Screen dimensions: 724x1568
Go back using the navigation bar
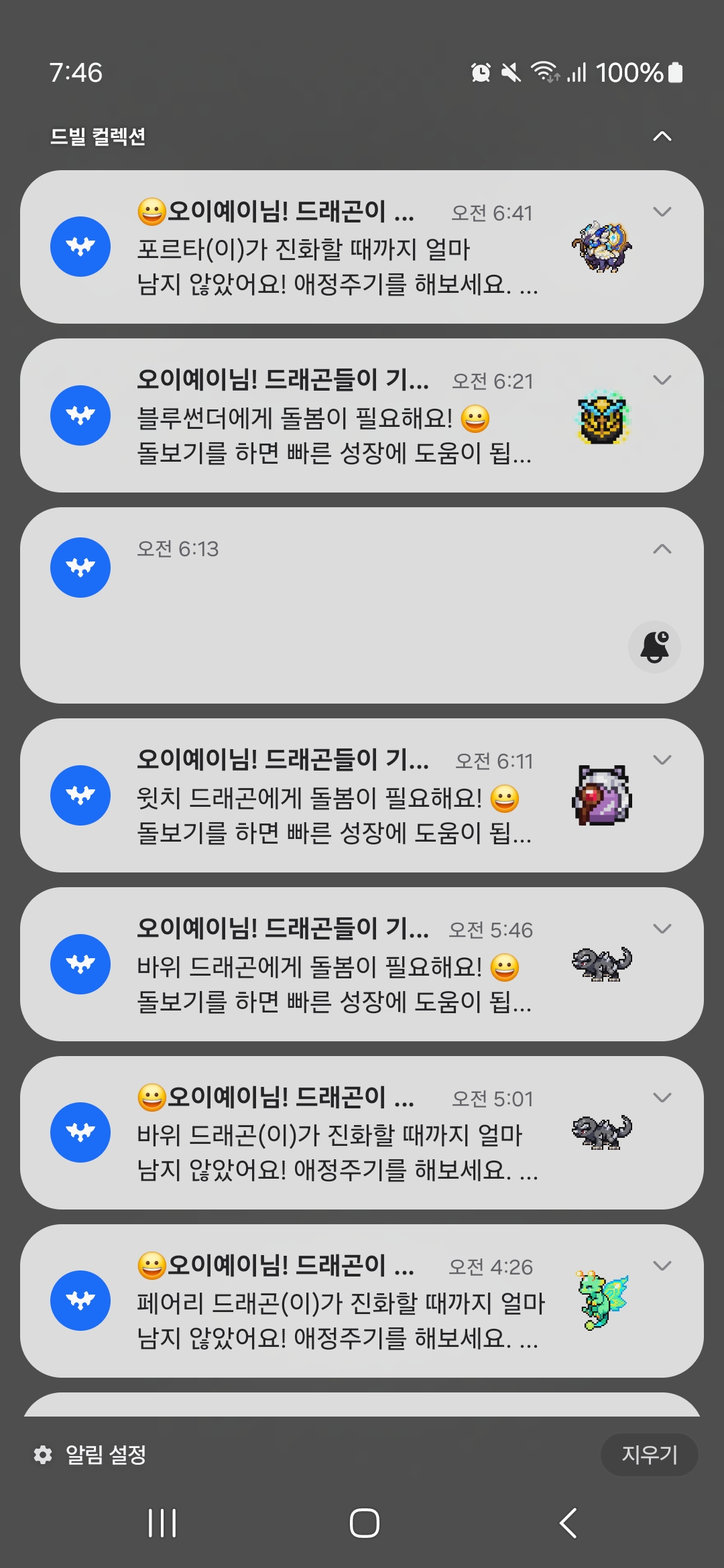point(568,1523)
